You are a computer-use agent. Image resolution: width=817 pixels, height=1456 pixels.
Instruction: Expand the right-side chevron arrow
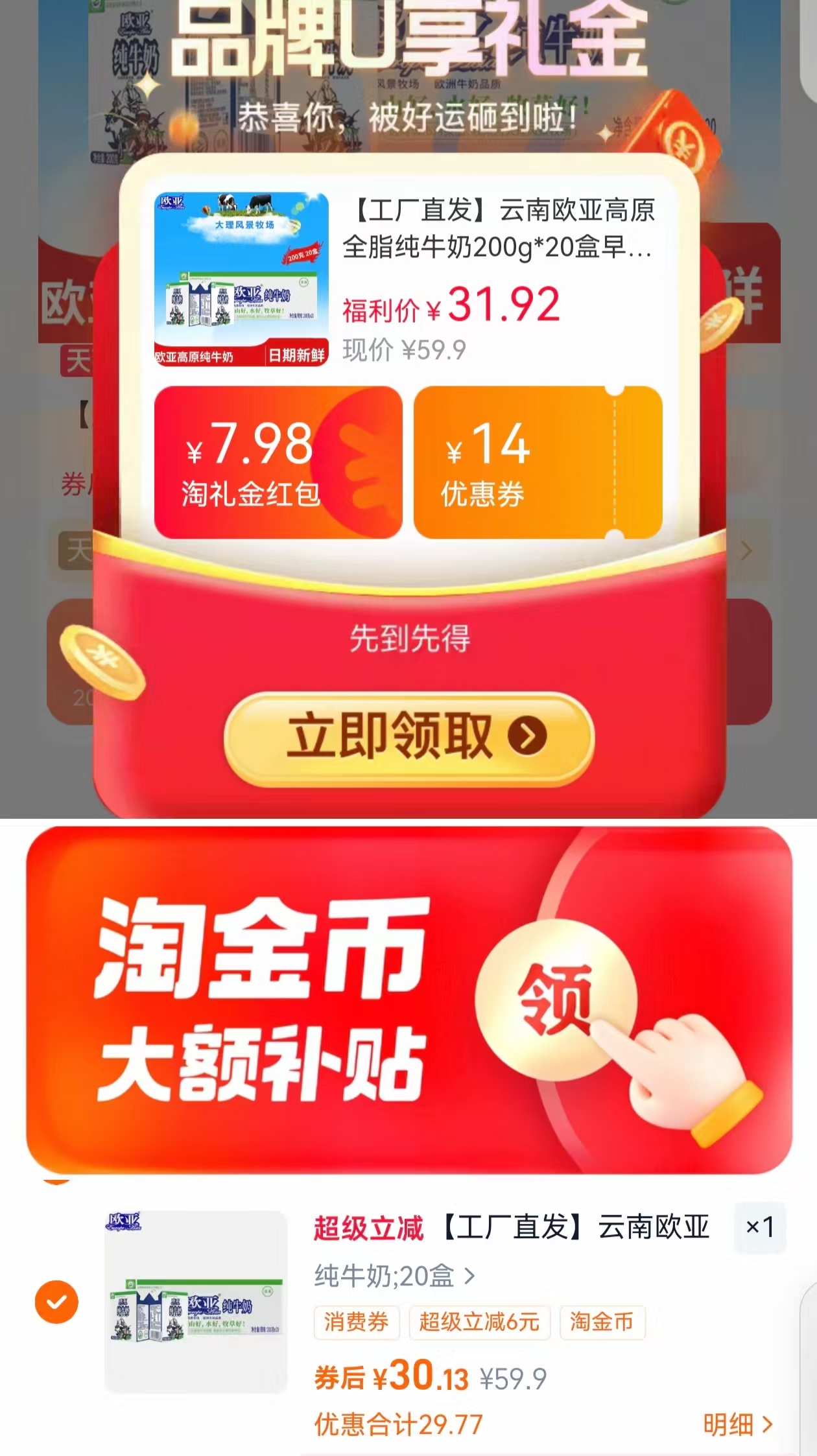point(747,548)
